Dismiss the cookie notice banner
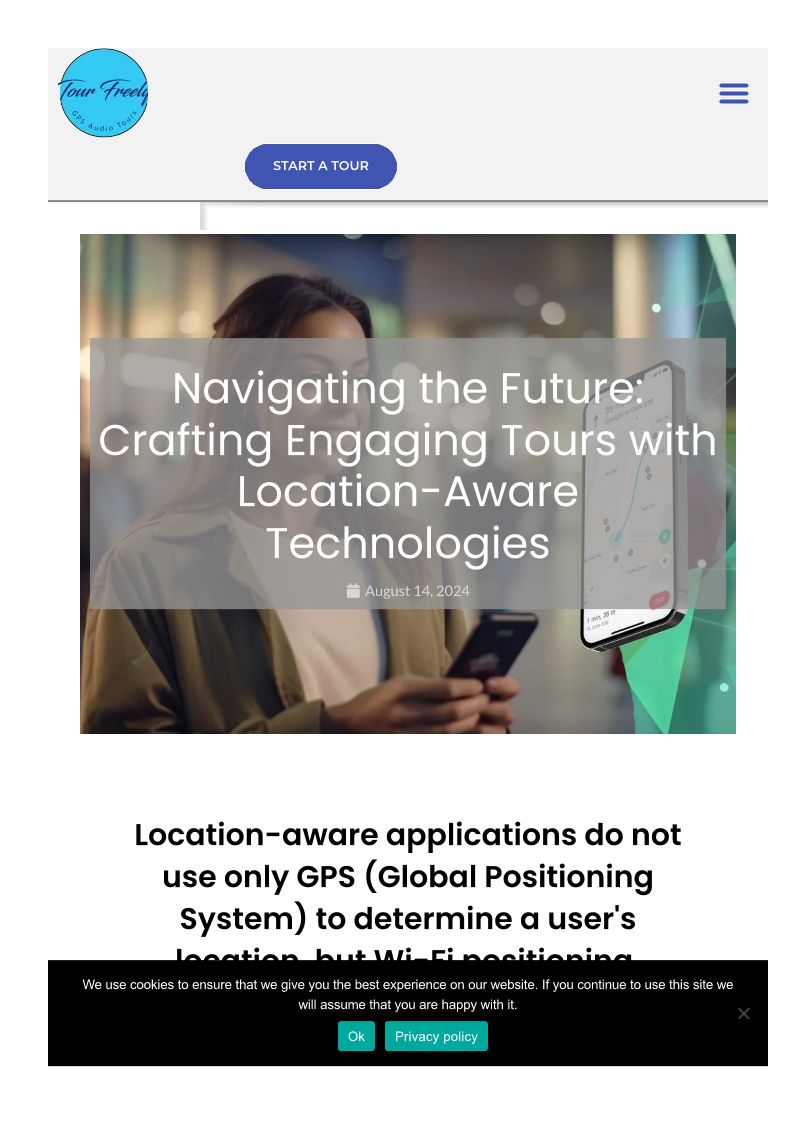793x1123 pixels. point(744,1013)
